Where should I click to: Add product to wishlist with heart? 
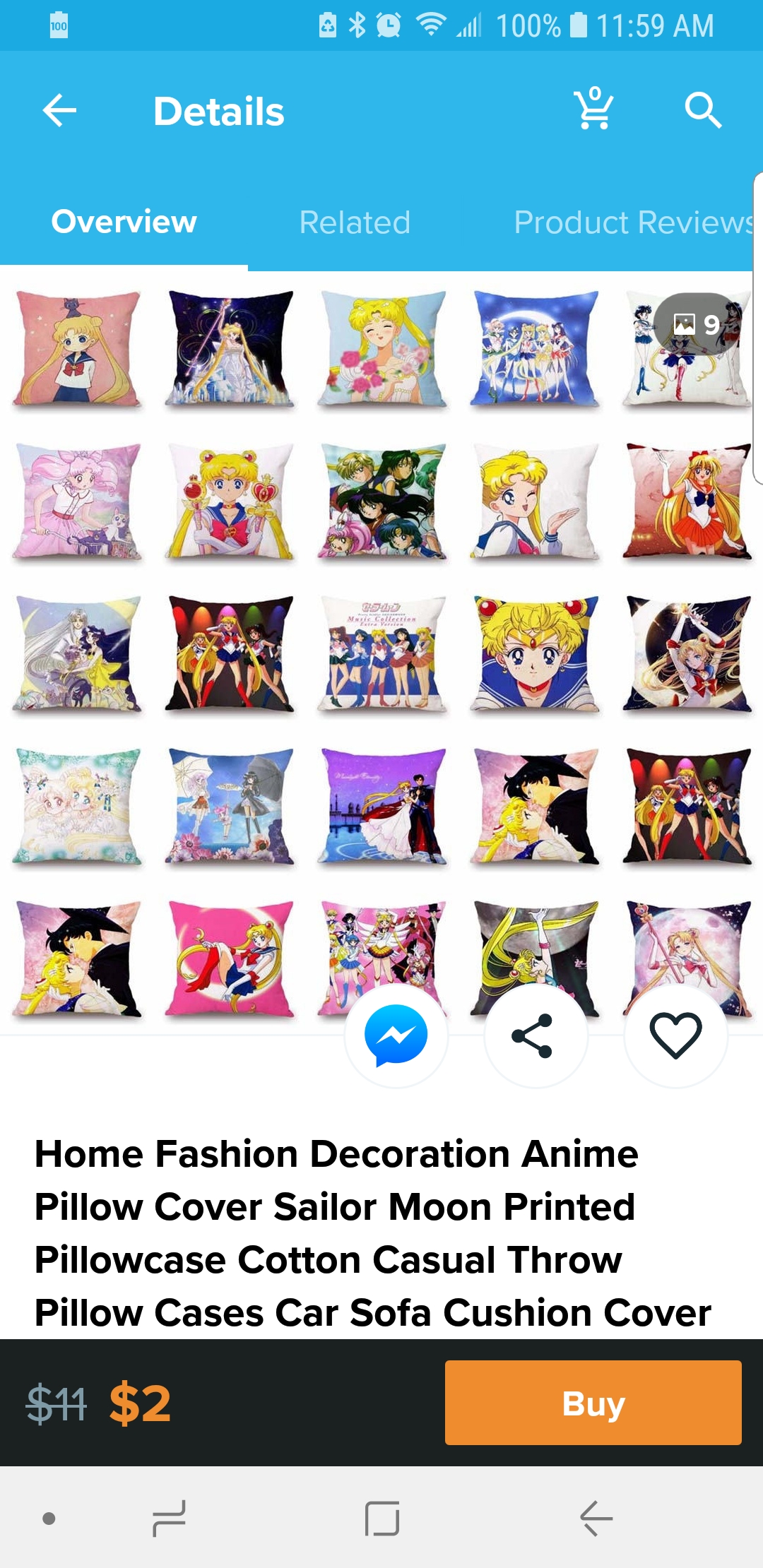pyautogui.click(x=675, y=1035)
